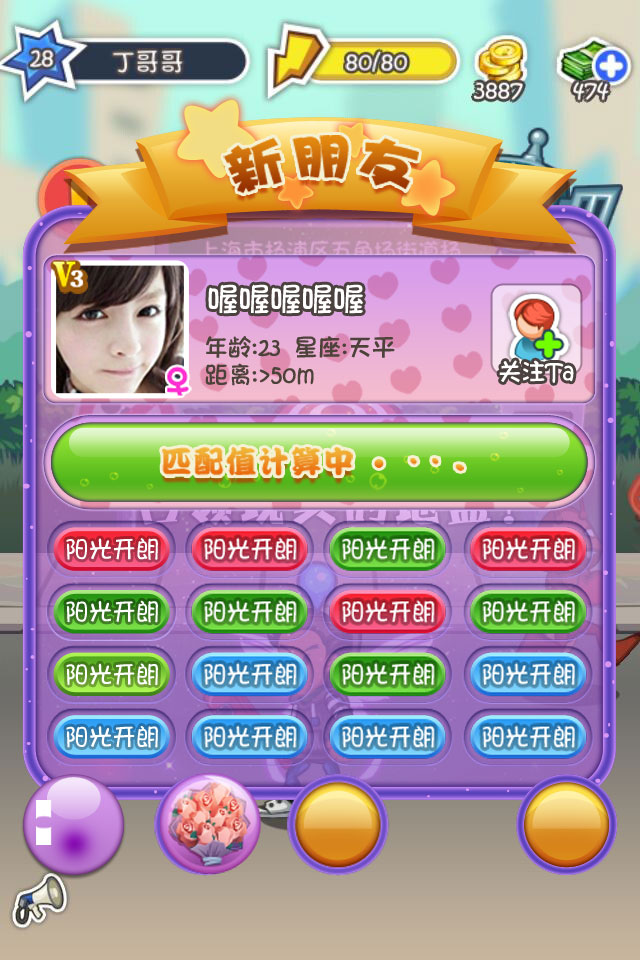
Task: Tap the 关注Ta follow button
Action: (536, 336)
